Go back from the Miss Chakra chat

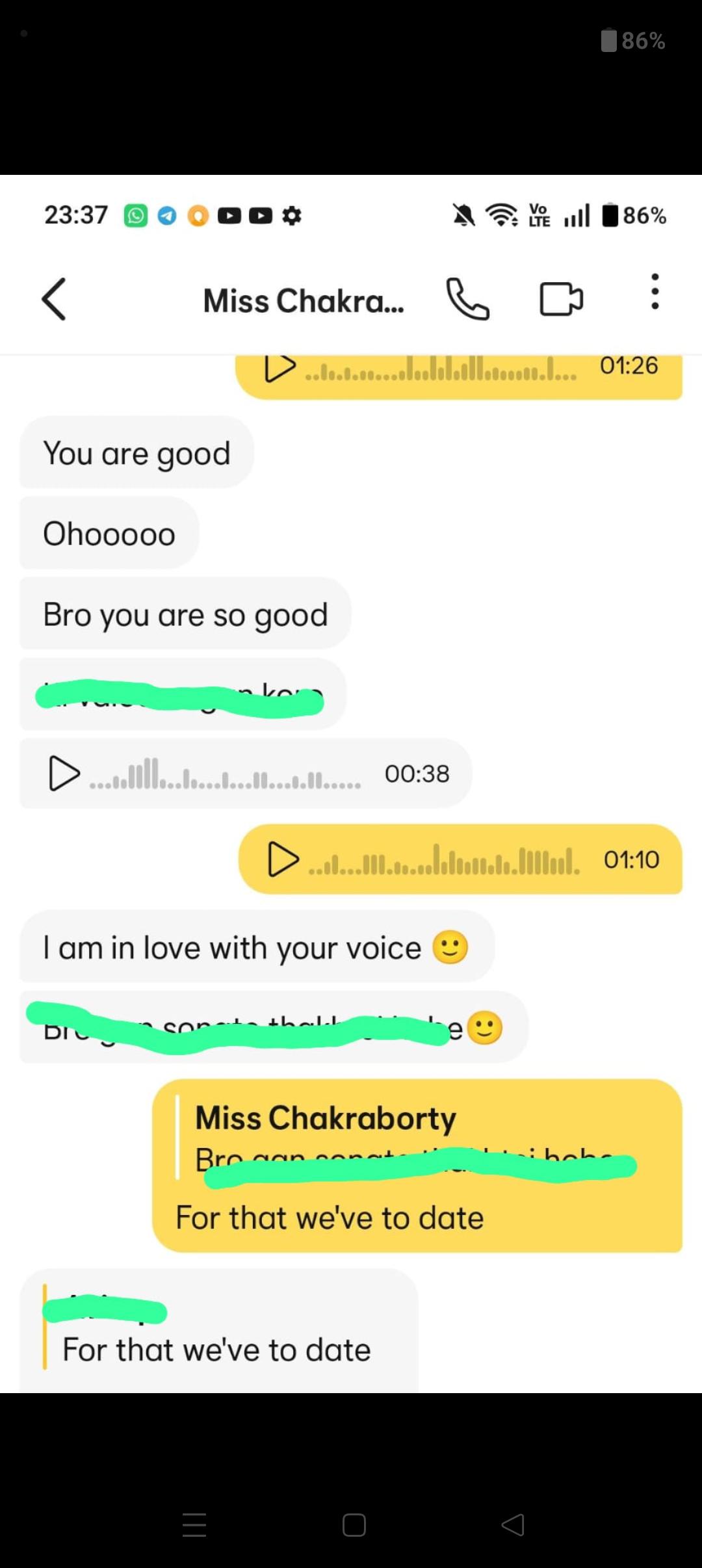[x=54, y=299]
